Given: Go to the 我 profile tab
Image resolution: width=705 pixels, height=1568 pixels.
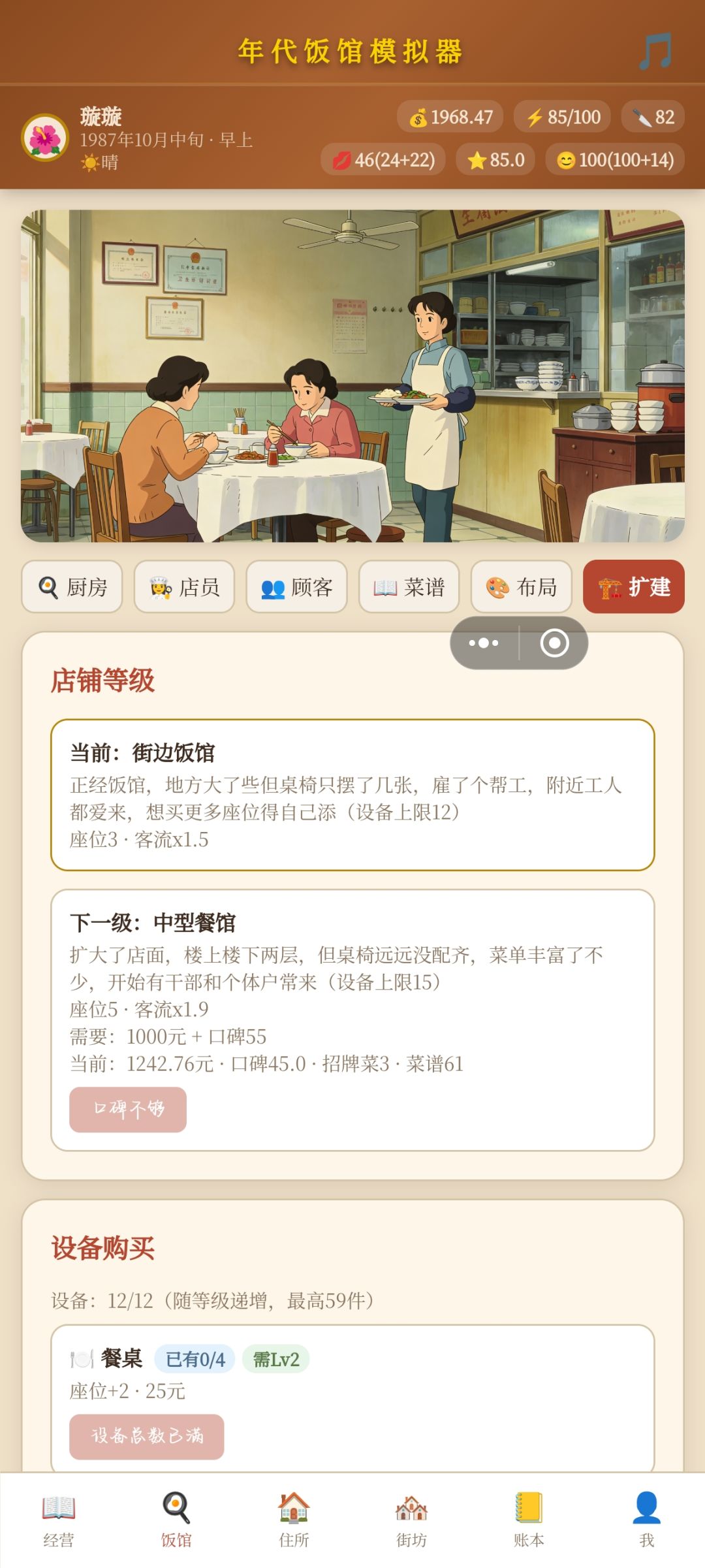Looking at the screenshot, I should [646, 1520].
